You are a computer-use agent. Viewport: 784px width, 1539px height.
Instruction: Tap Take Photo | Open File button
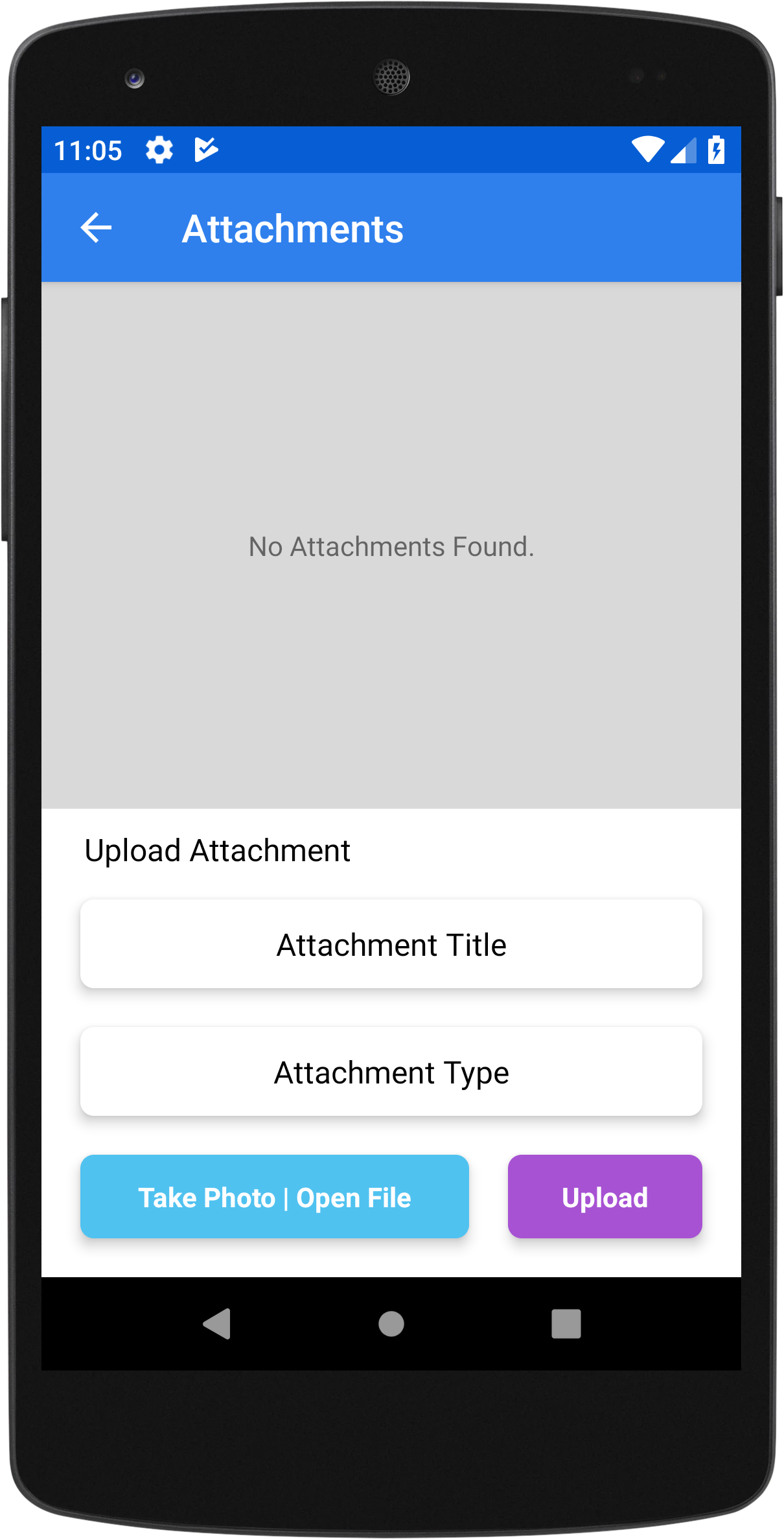pos(274,1197)
